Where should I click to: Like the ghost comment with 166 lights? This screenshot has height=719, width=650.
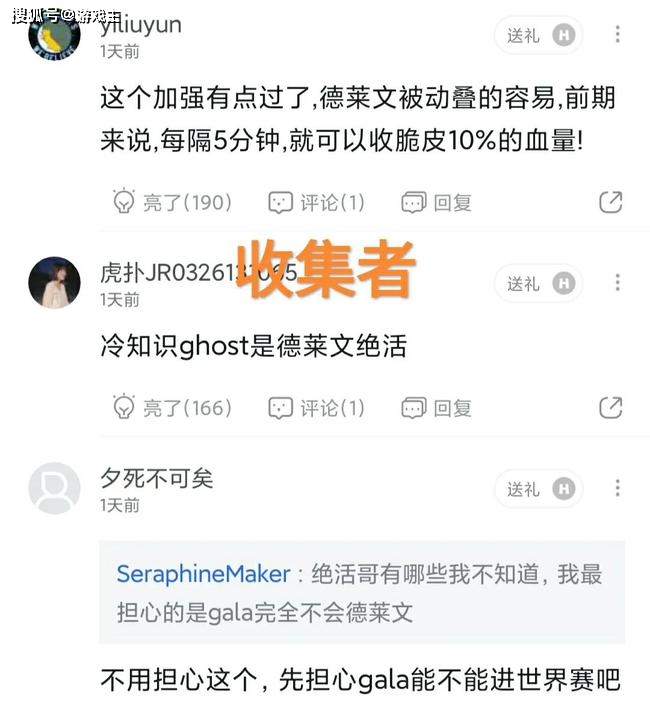click(171, 408)
